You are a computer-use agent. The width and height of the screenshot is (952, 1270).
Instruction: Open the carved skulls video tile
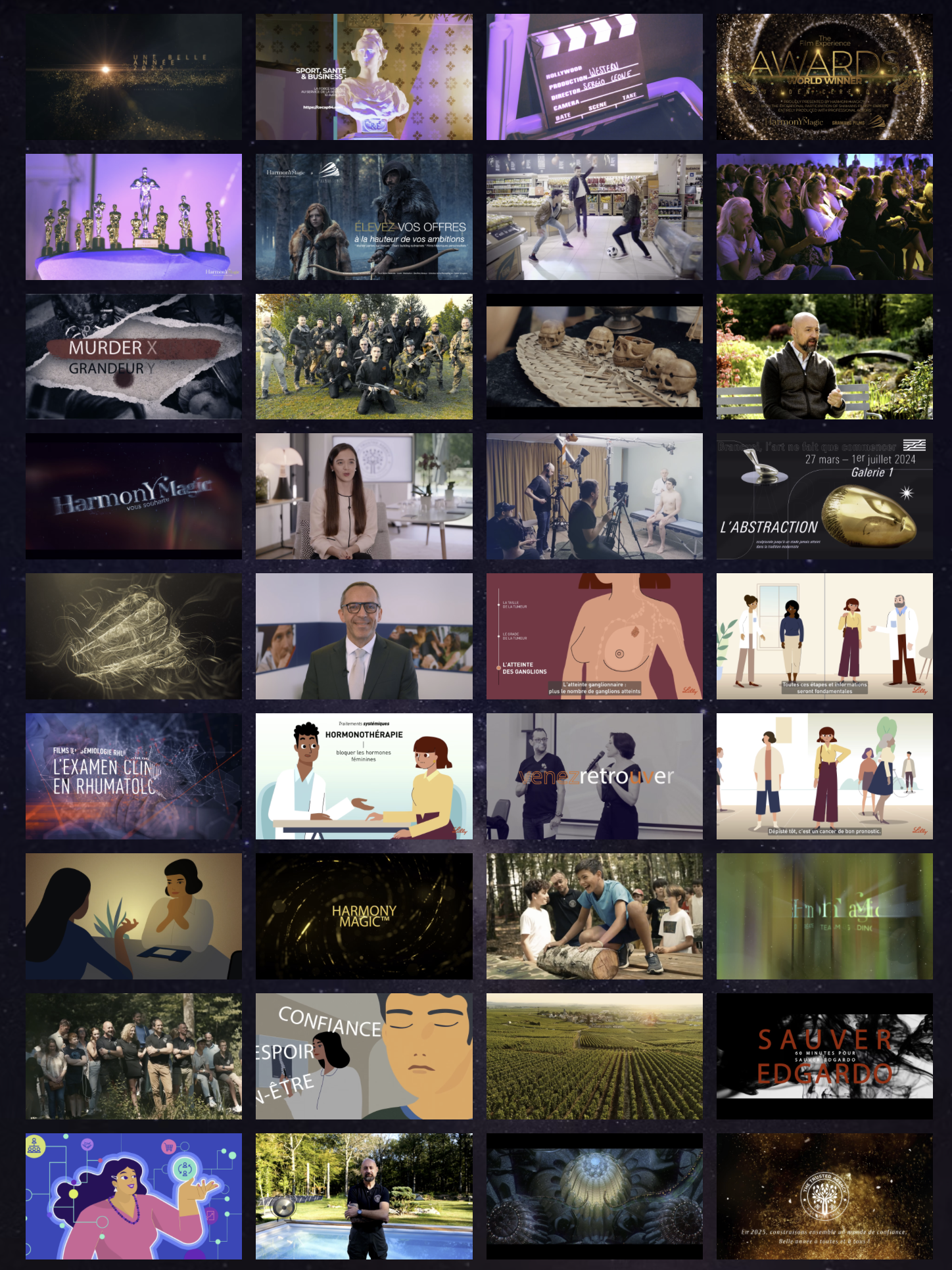click(594, 356)
